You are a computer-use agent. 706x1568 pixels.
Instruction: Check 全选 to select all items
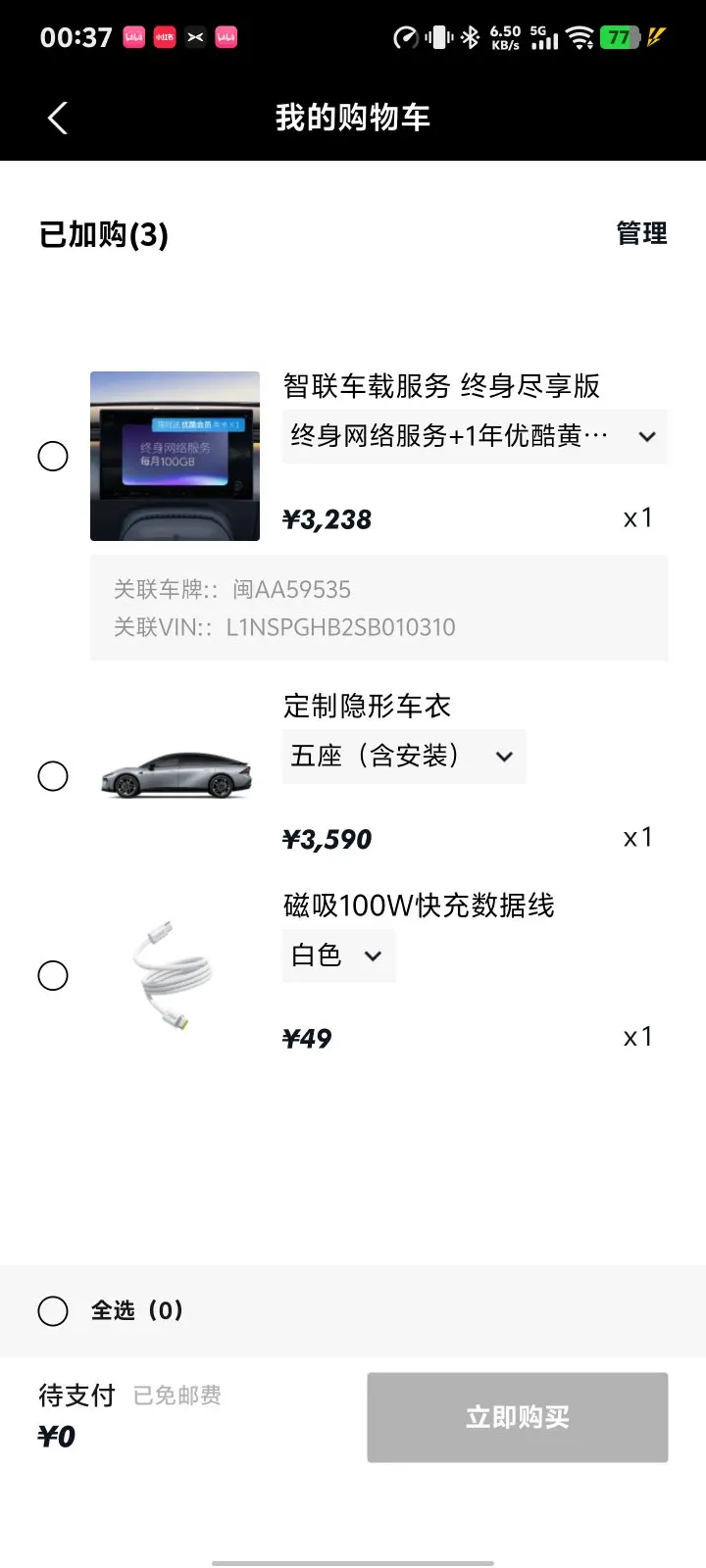tap(53, 1311)
